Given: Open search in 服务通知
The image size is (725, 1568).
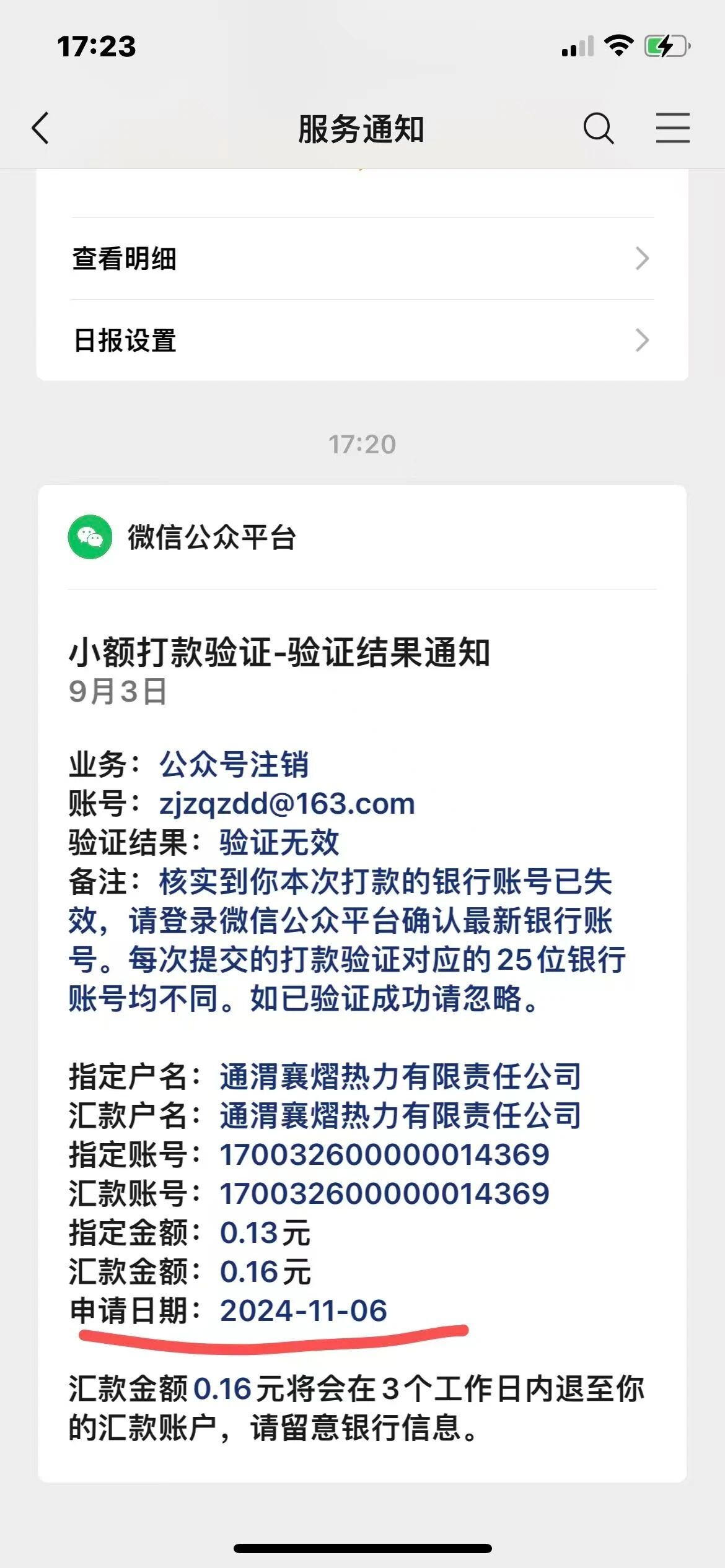Looking at the screenshot, I should (x=599, y=129).
